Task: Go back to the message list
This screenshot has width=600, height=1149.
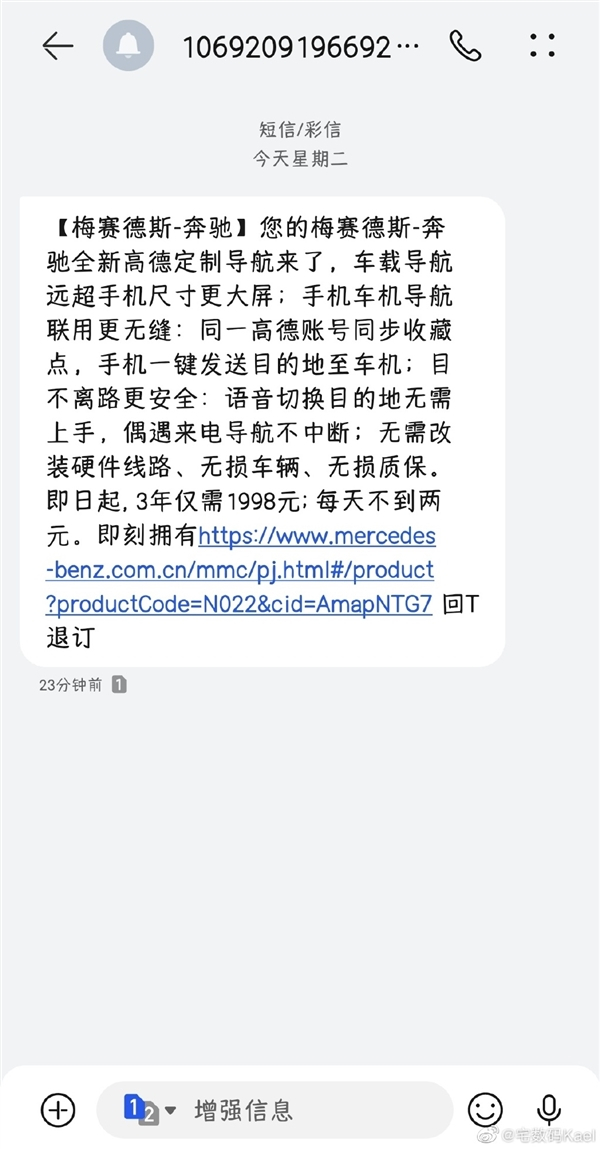Action: click(57, 46)
